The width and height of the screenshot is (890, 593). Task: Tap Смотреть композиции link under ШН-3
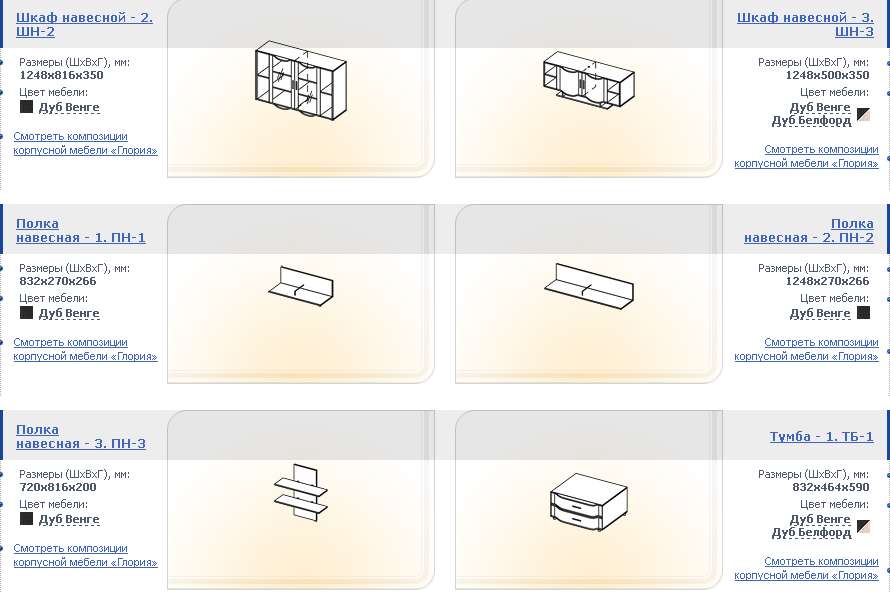pyautogui.click(x=806, y=156)
